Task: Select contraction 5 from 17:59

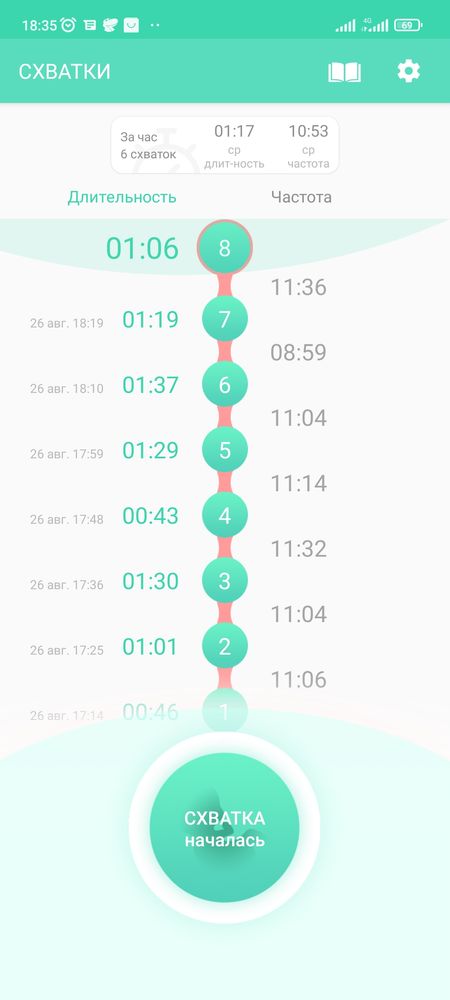Action: point(224,450)
